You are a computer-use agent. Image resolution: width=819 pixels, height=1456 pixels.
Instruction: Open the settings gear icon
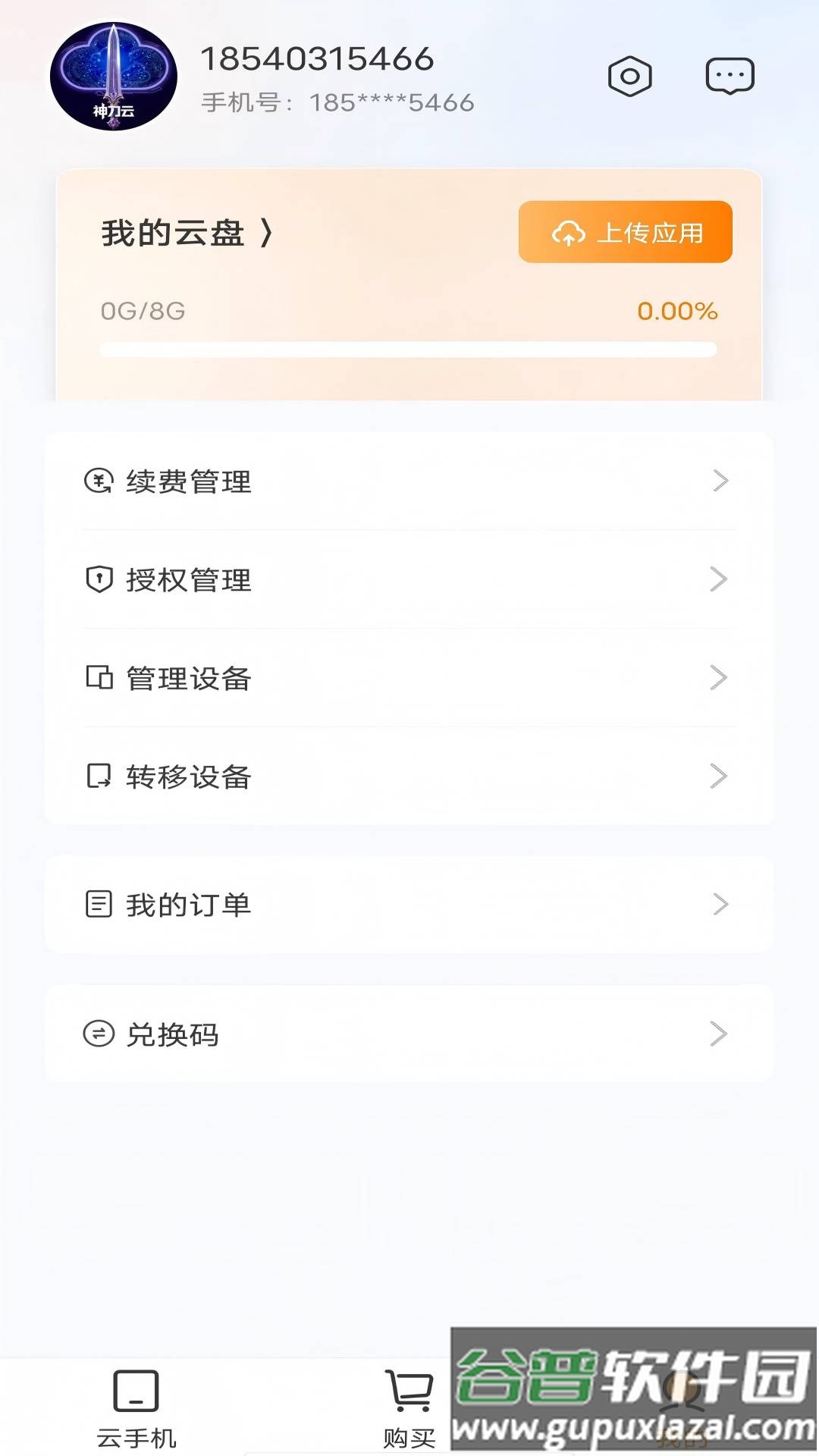pyautogui.click(x=631, y=74)
